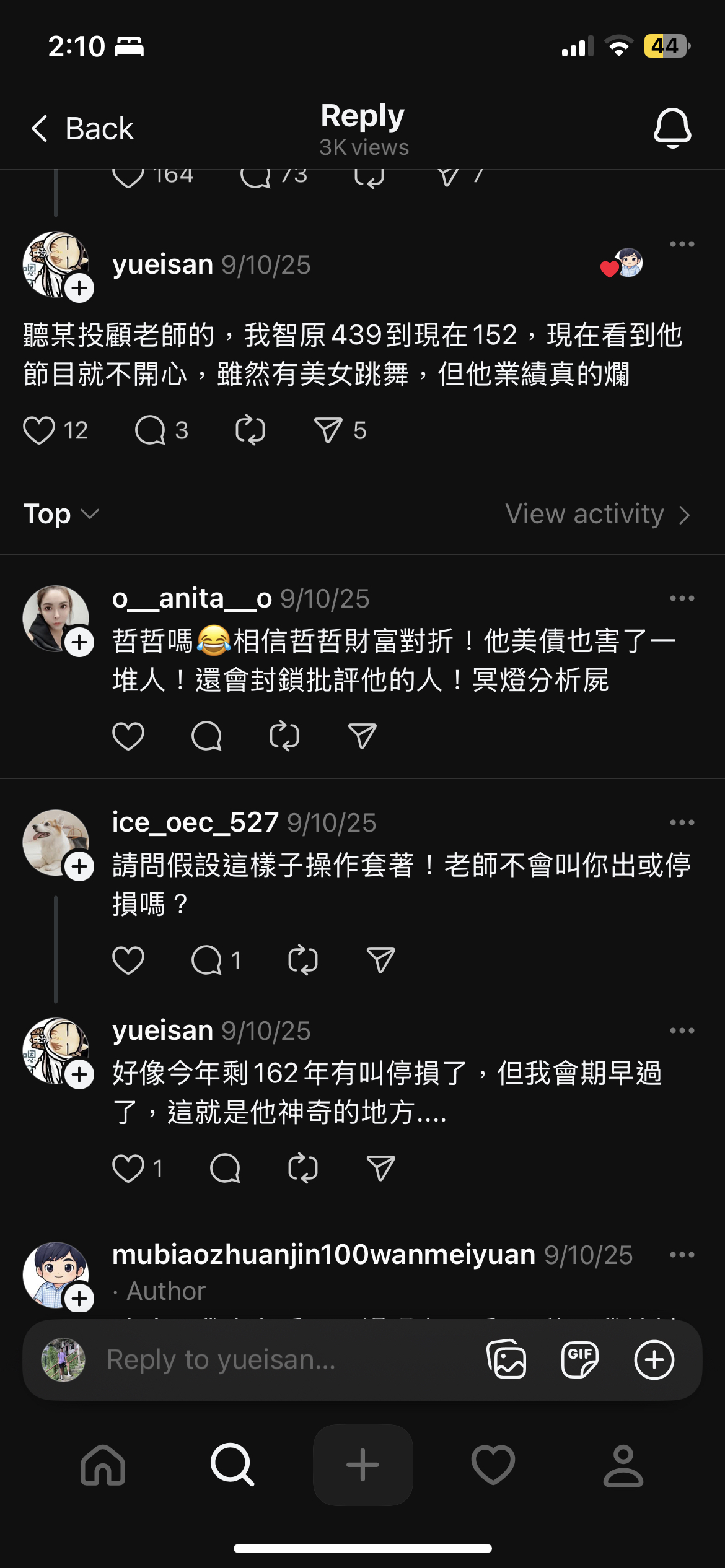Screen dimensions: 725x1568
Task: Create a new thread with the plus button
Action: click(362, 1465)
